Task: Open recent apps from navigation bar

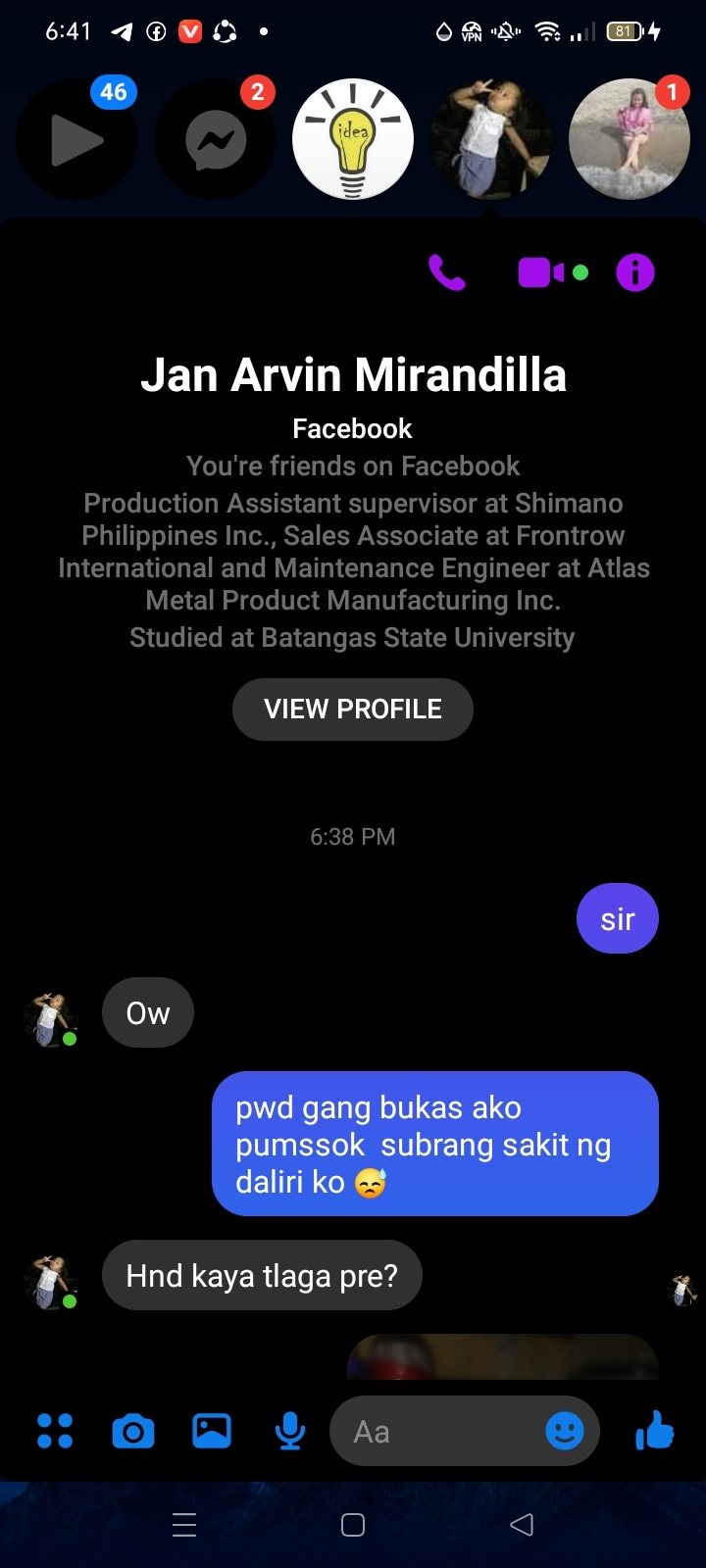Action: (x=184, y=1525)
